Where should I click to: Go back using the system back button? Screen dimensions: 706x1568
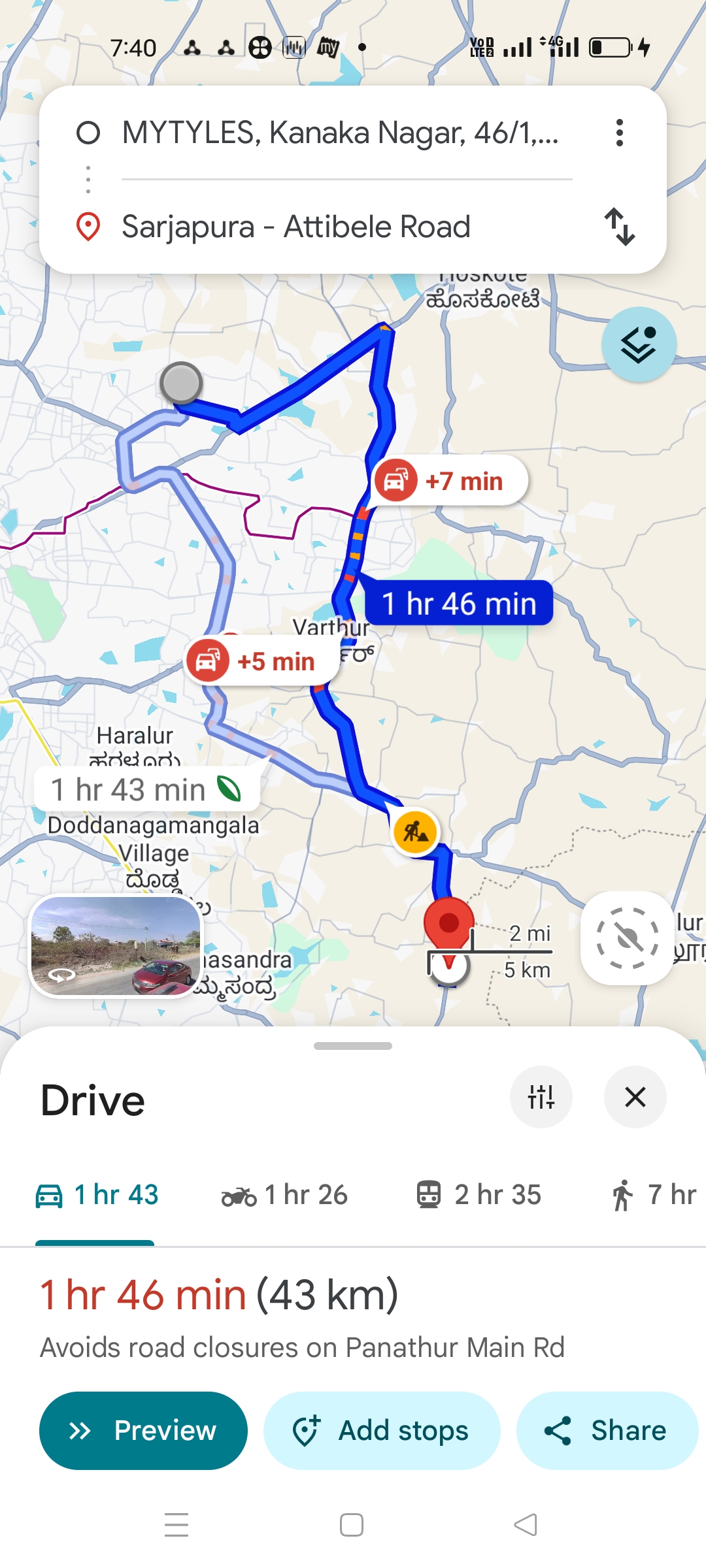tap(526, 1525)
